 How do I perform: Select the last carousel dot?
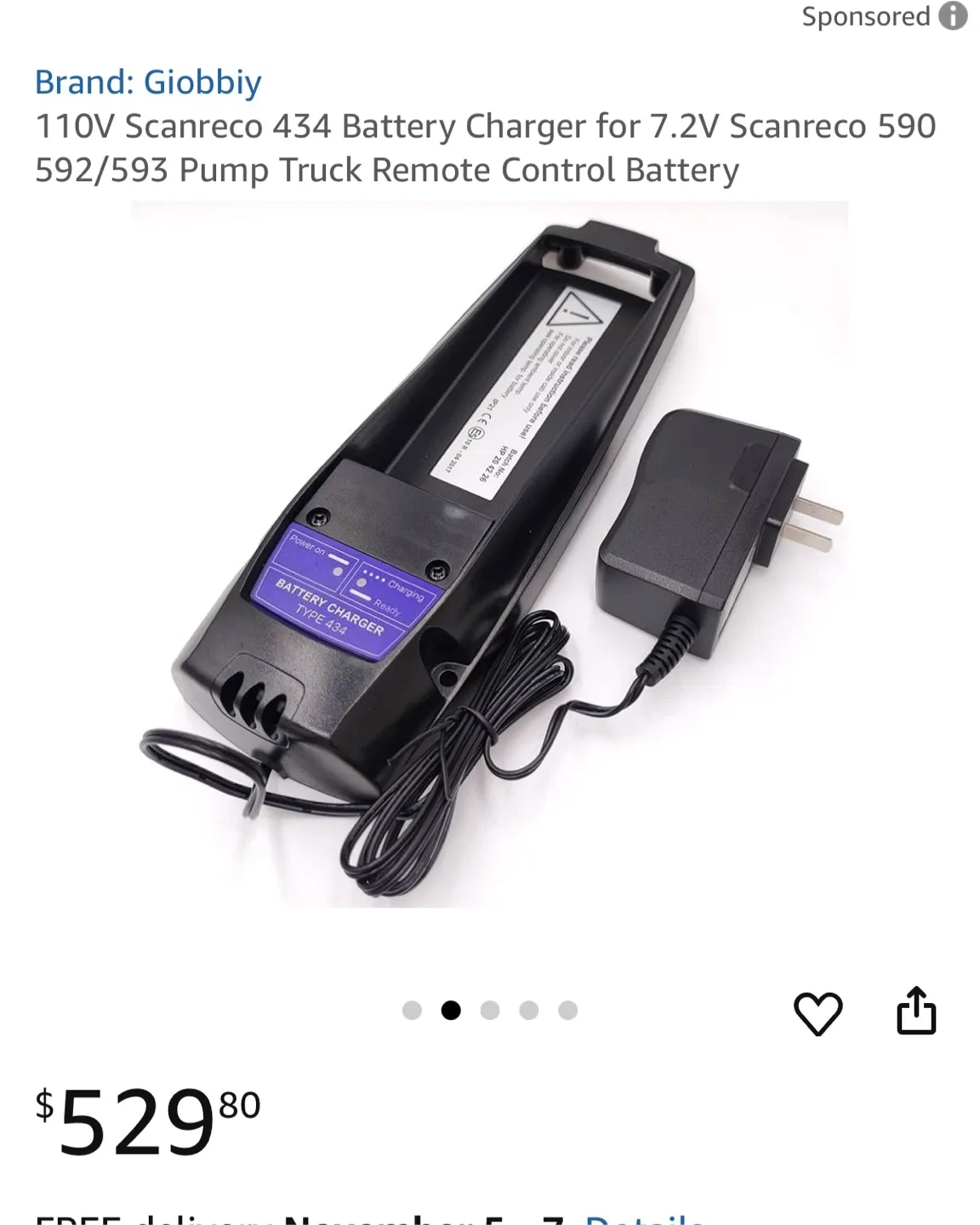tap(567, 1011)
